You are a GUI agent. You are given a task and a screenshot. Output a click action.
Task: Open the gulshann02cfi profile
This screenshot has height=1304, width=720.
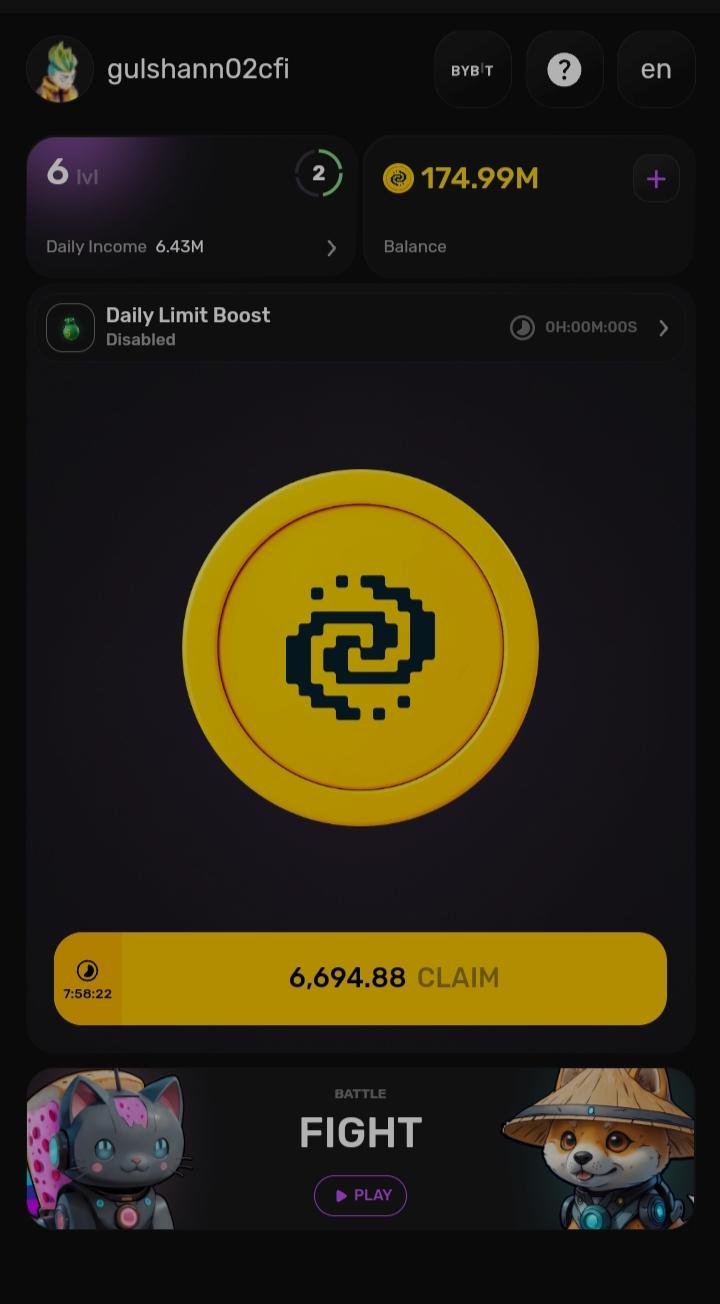pyautogui.click(x=160, y=70)
